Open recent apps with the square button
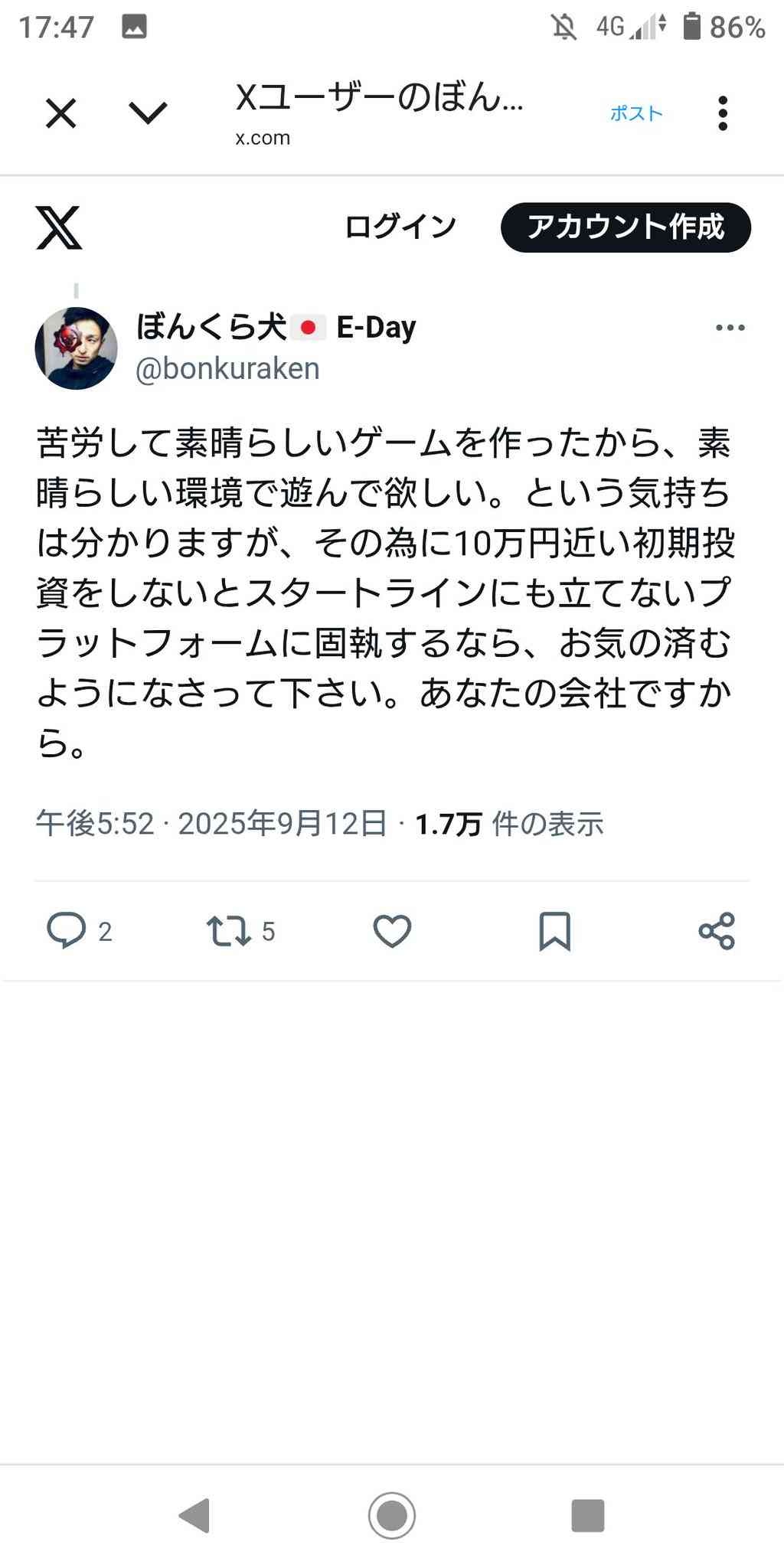 (x=588, y=1515)
